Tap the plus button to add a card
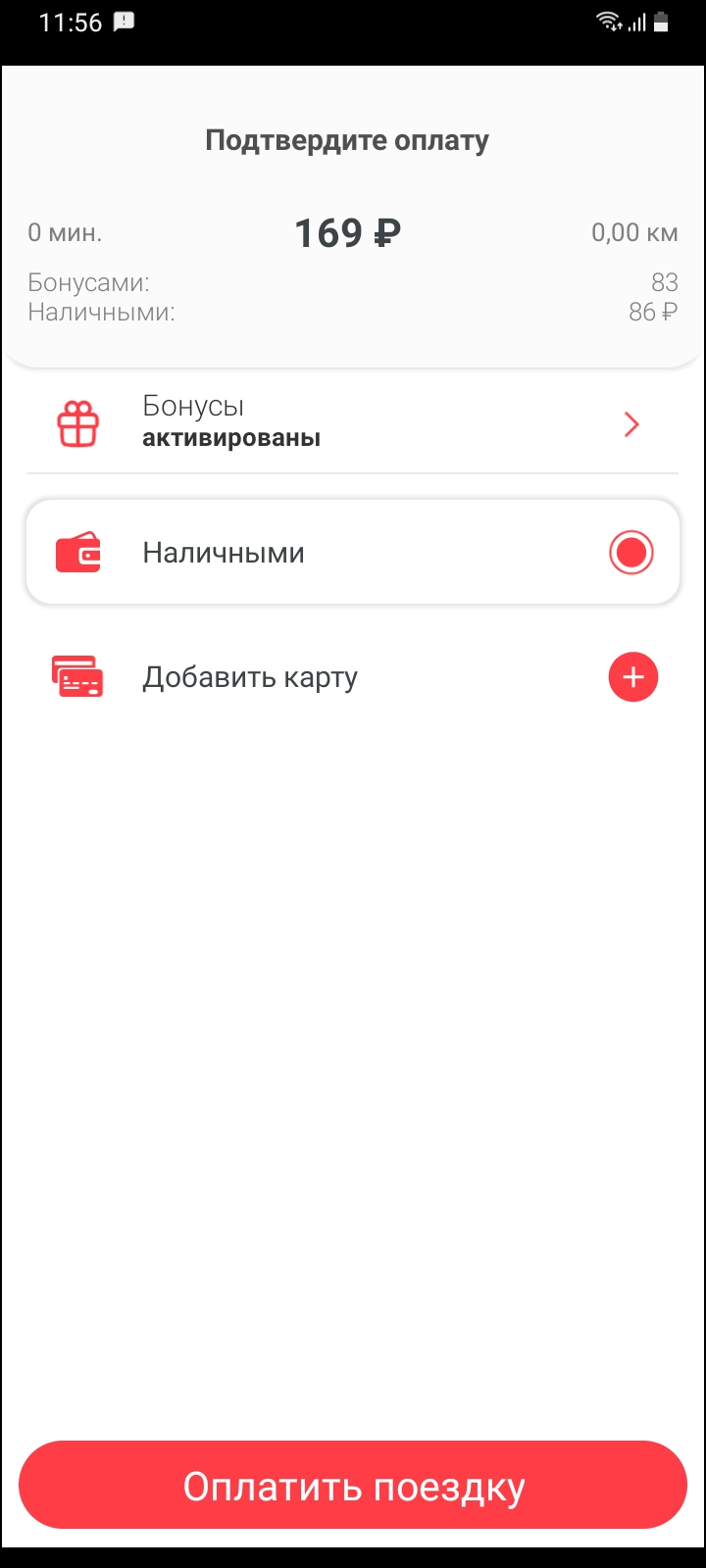 633,677
